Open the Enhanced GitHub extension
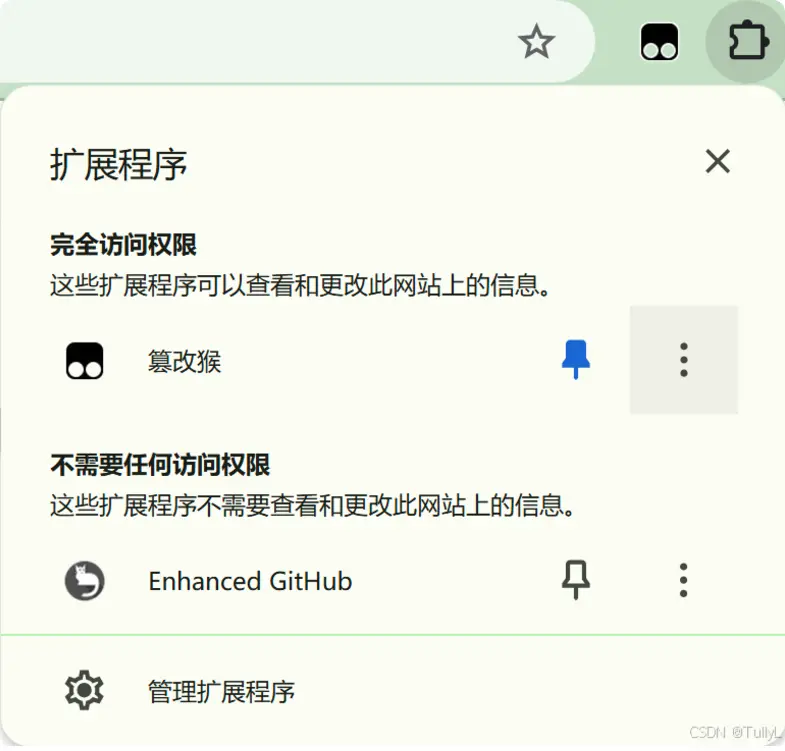 [x=250, y=580]
